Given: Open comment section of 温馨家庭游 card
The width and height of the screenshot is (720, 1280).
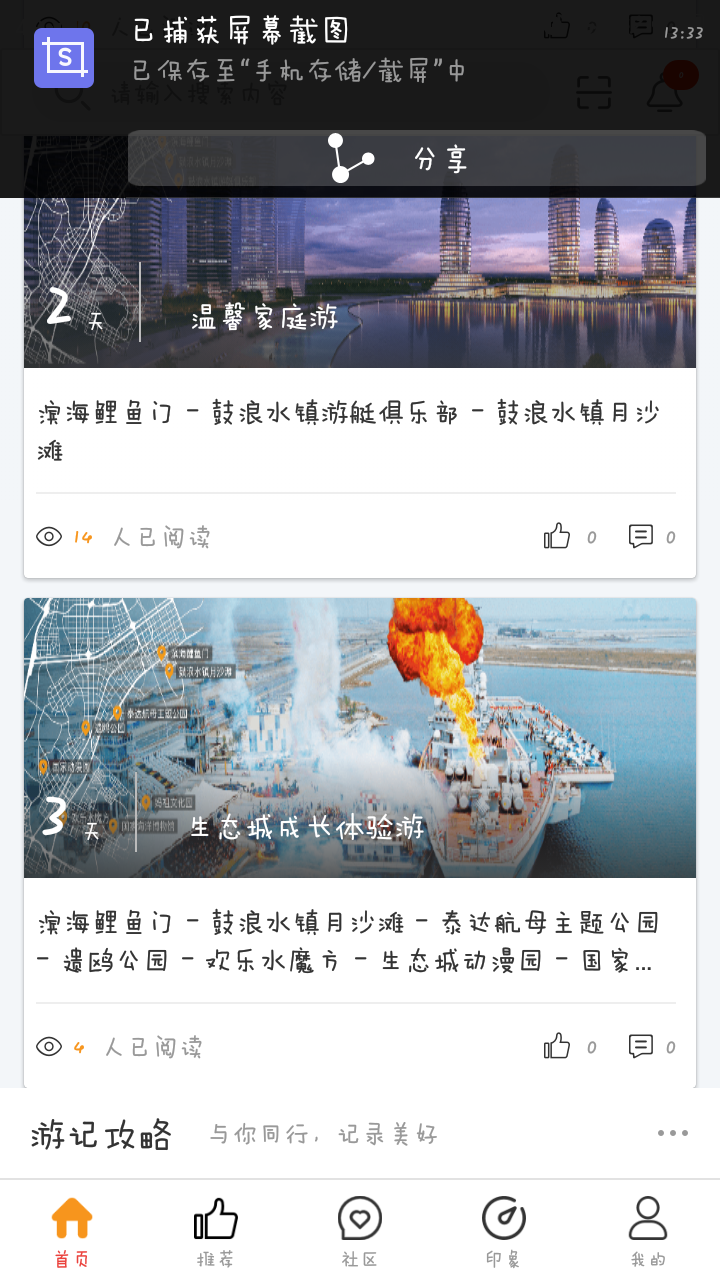Looking at the screenshot, I should click(x=640, y=537).
